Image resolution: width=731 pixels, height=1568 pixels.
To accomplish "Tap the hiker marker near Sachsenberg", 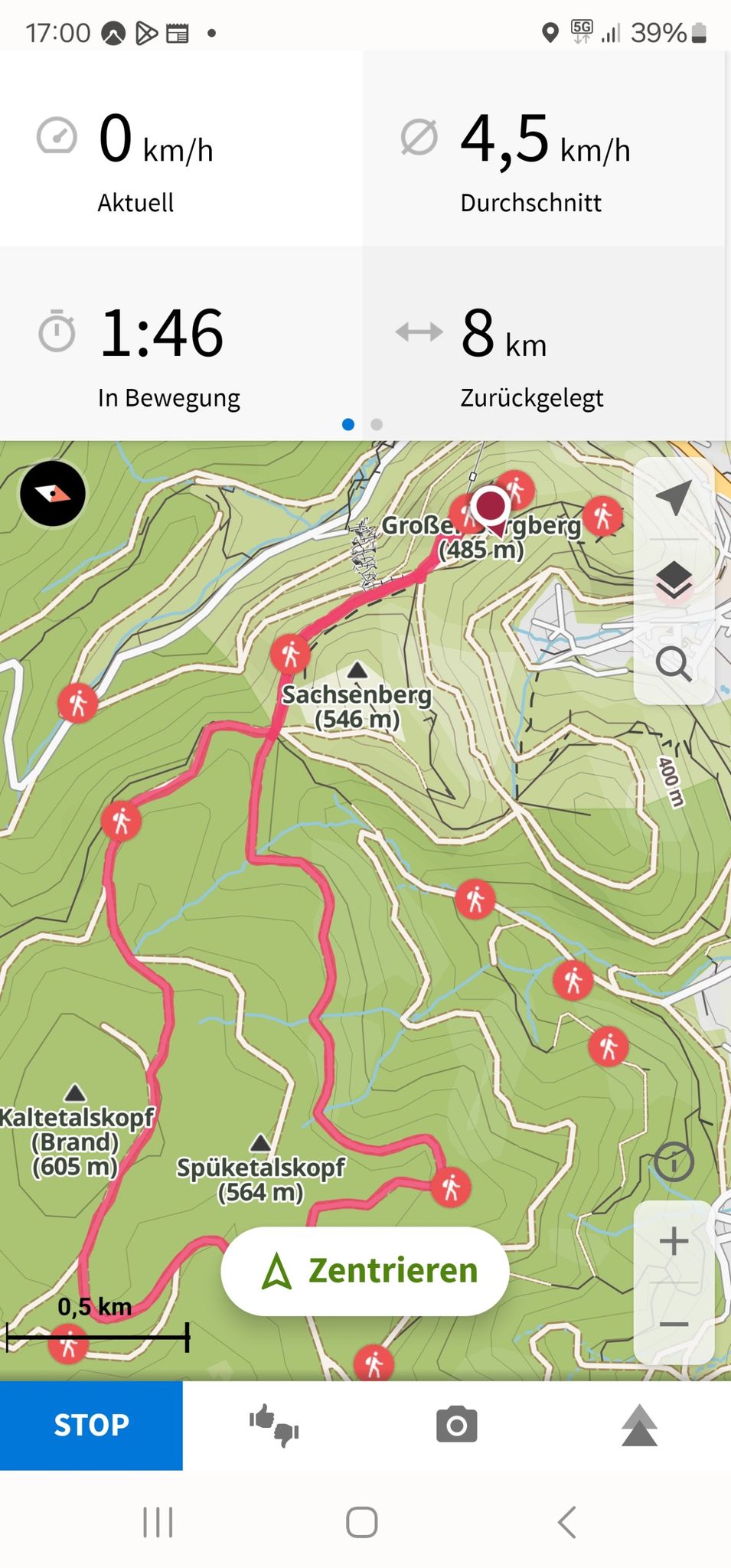I will (290, 655).
